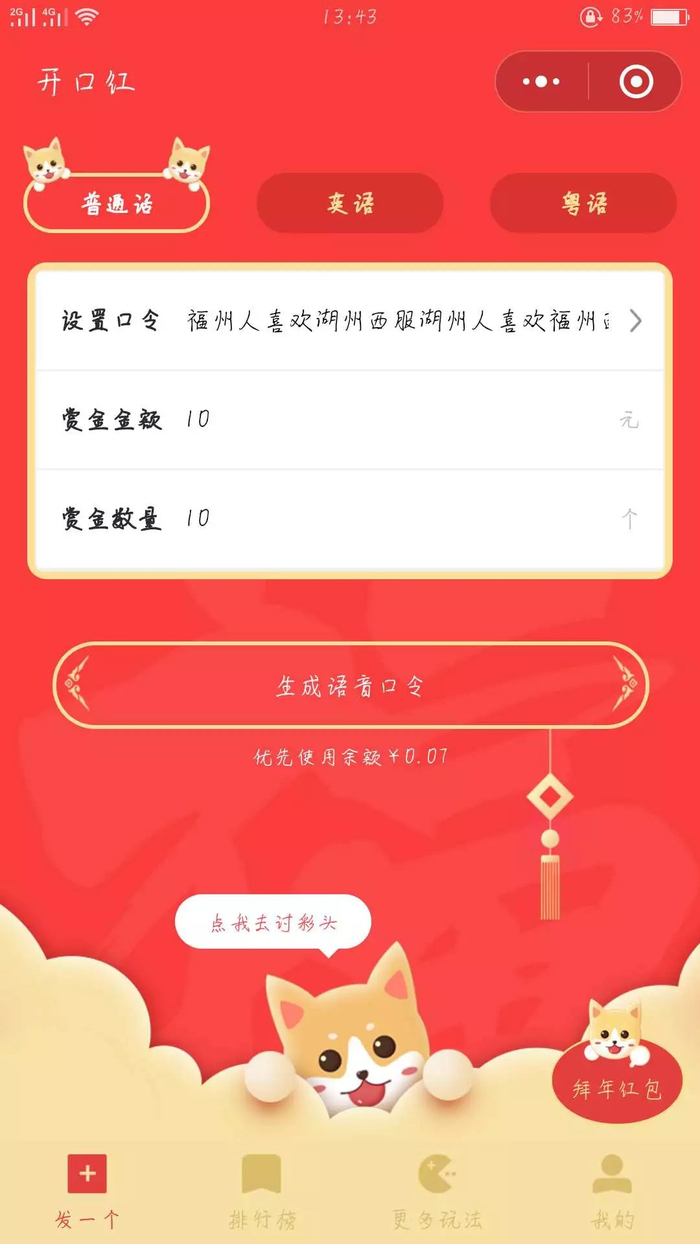The image size is (700, 1244).
Task: Tap the 生成语音口令 button
Action: click(350, 685)
